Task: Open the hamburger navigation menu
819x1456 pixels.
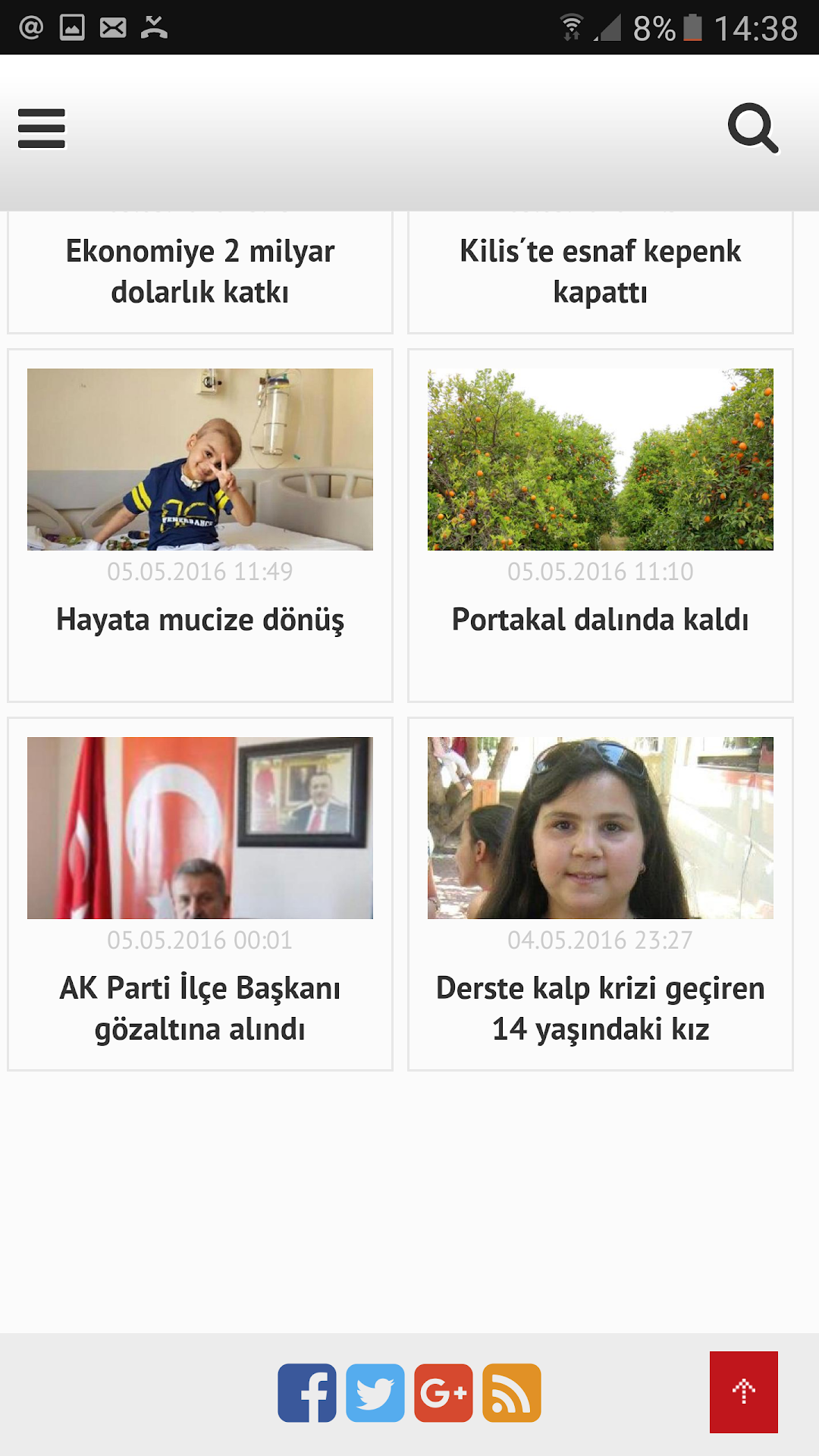Action: 42,128
